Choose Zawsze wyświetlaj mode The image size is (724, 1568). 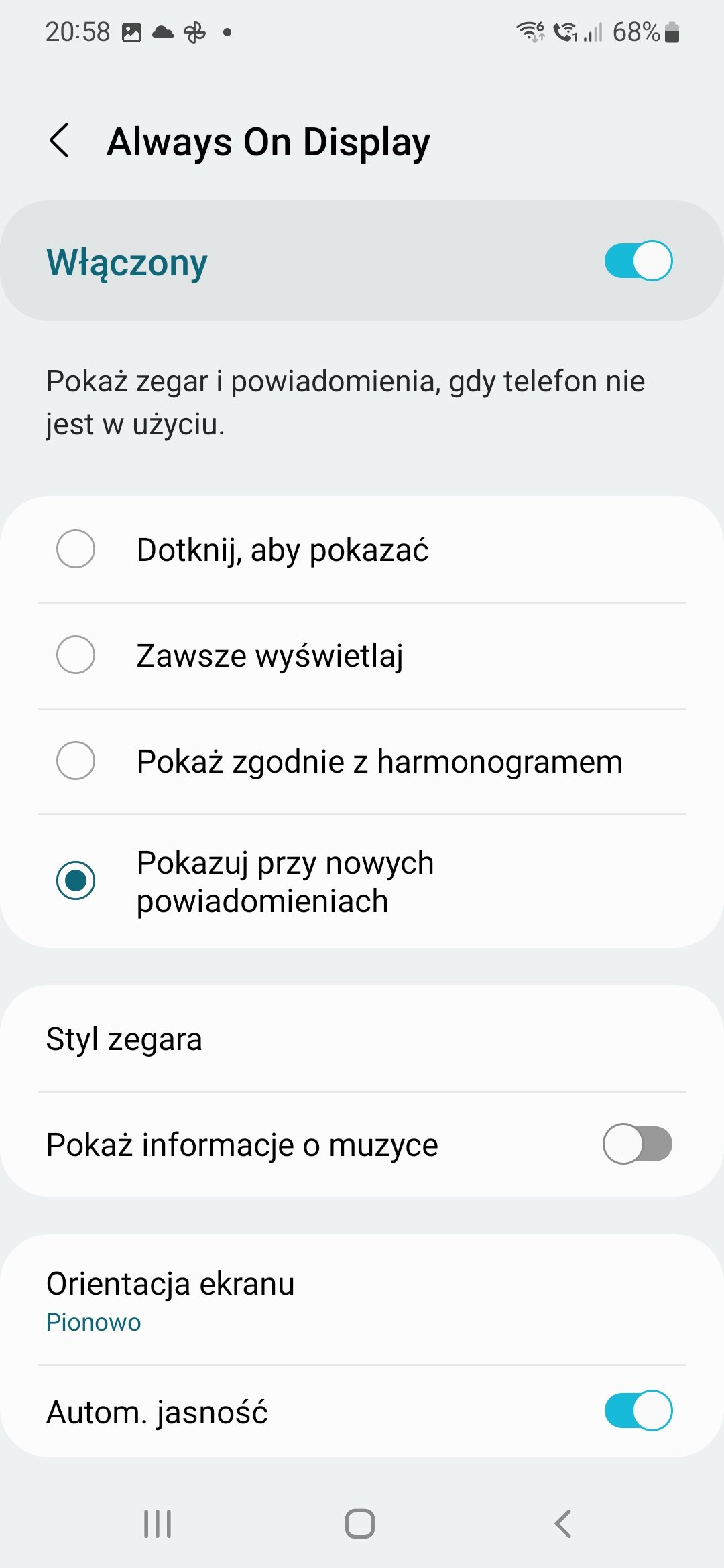coord(76,655)
